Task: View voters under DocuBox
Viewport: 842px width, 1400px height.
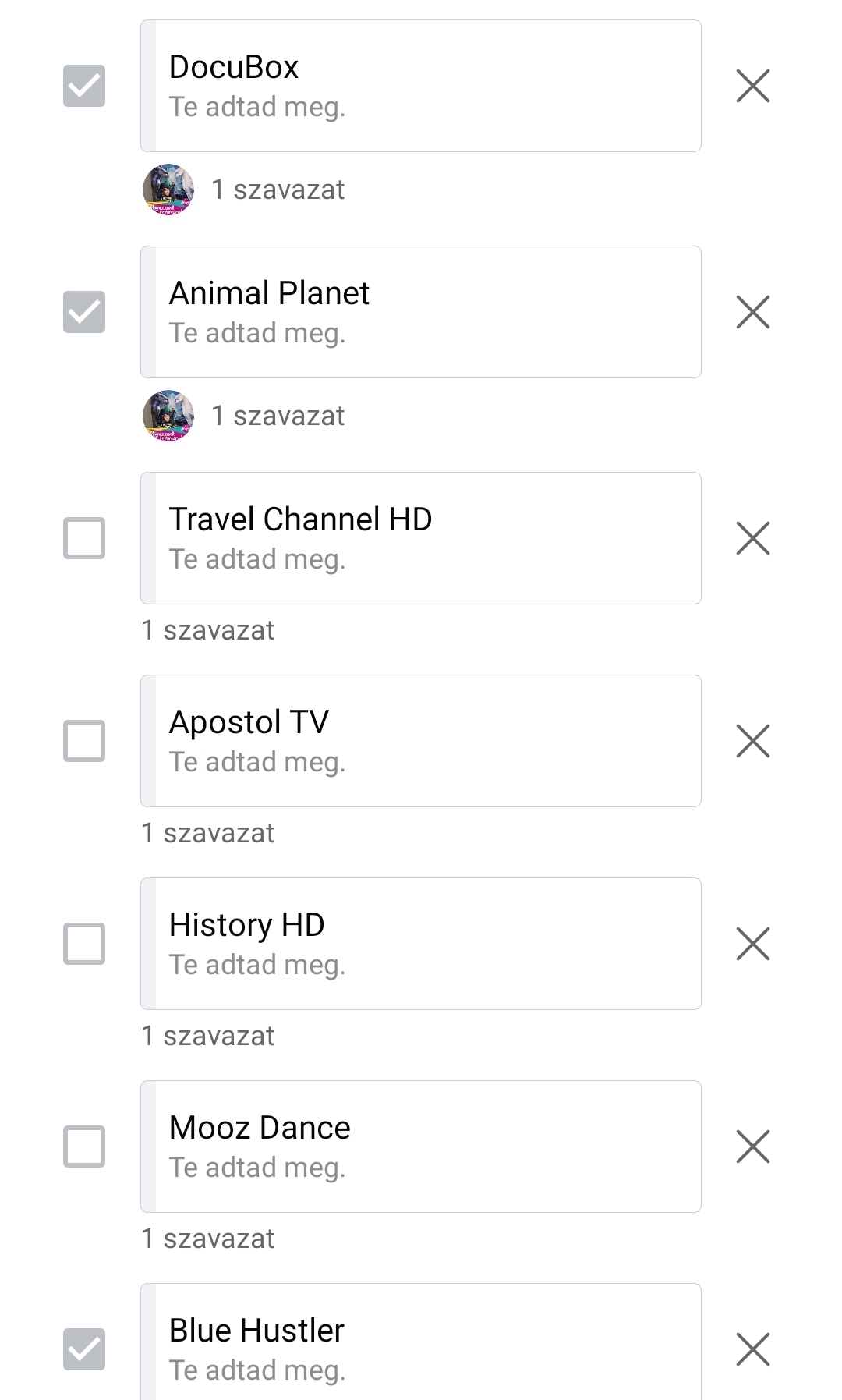Action: pos(243,190)
